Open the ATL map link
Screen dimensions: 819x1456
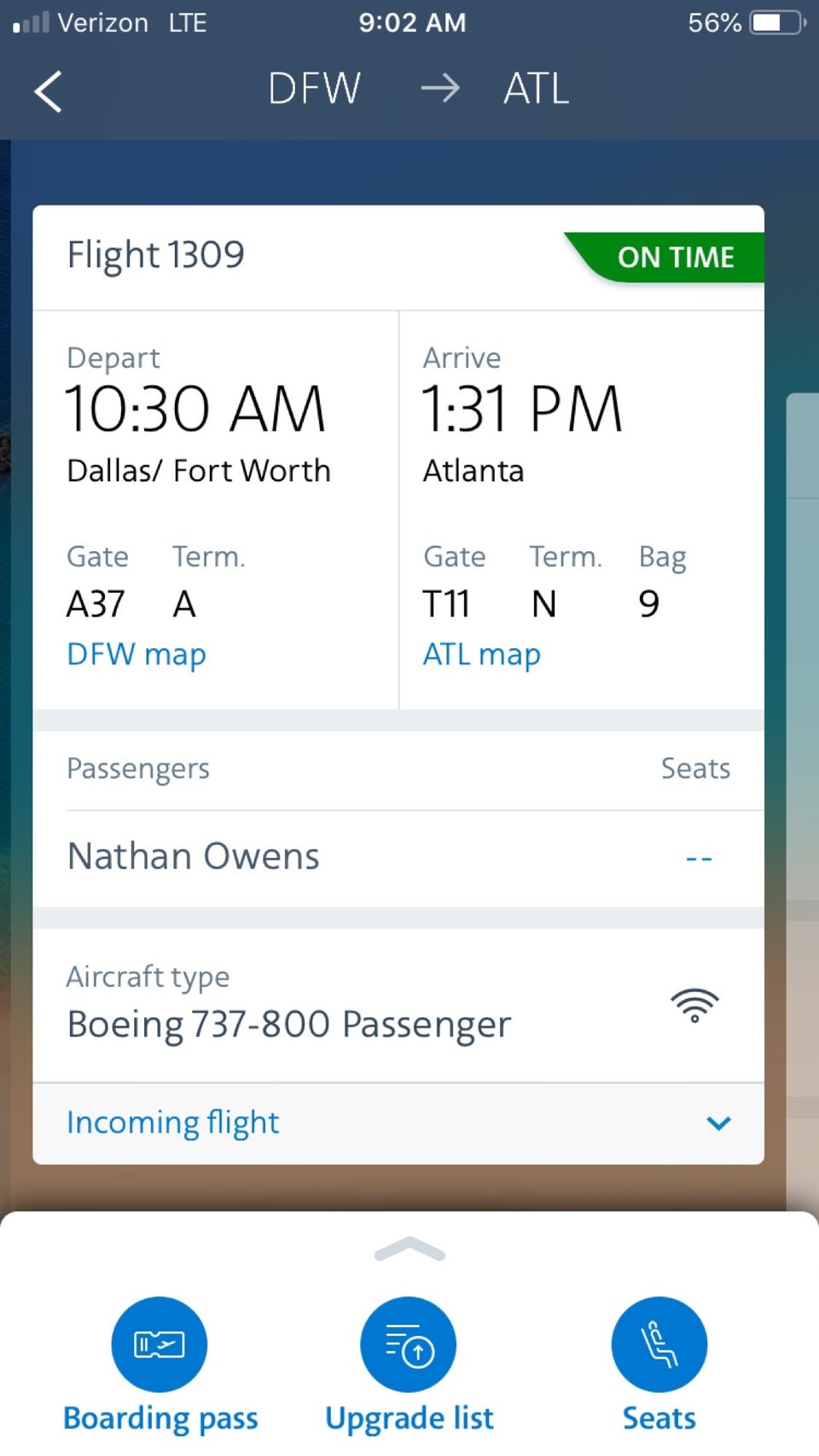(482, 654)
